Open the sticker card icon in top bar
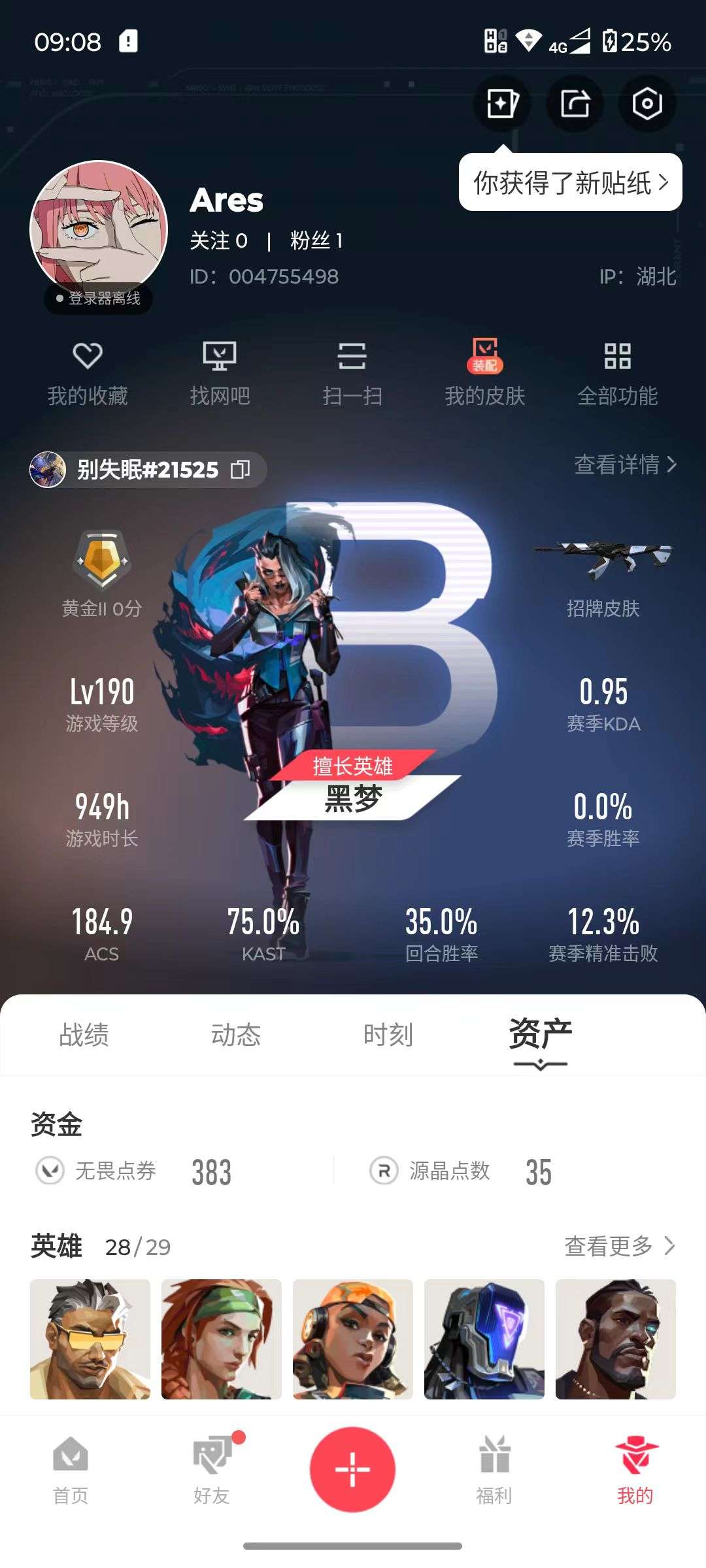706x1568 pixels. pyautogui.click(x=503, y=103)
